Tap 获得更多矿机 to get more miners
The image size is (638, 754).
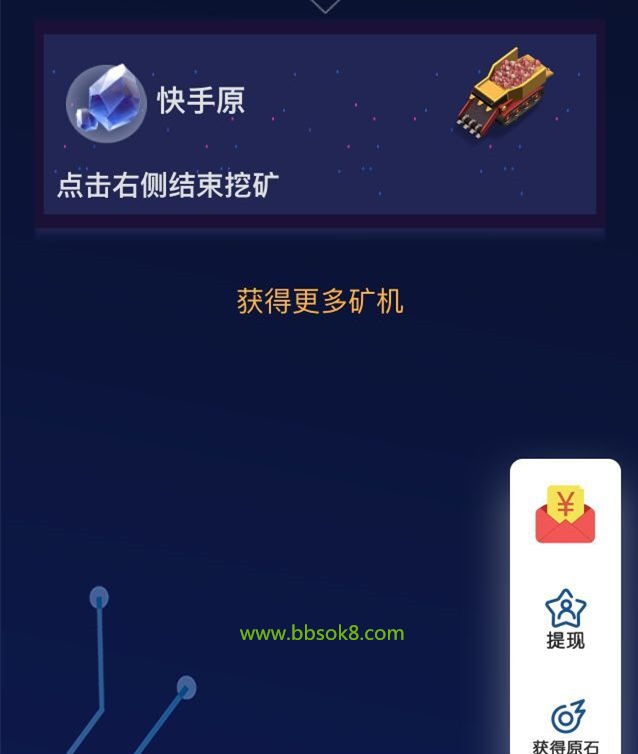(x=320, y=301)
